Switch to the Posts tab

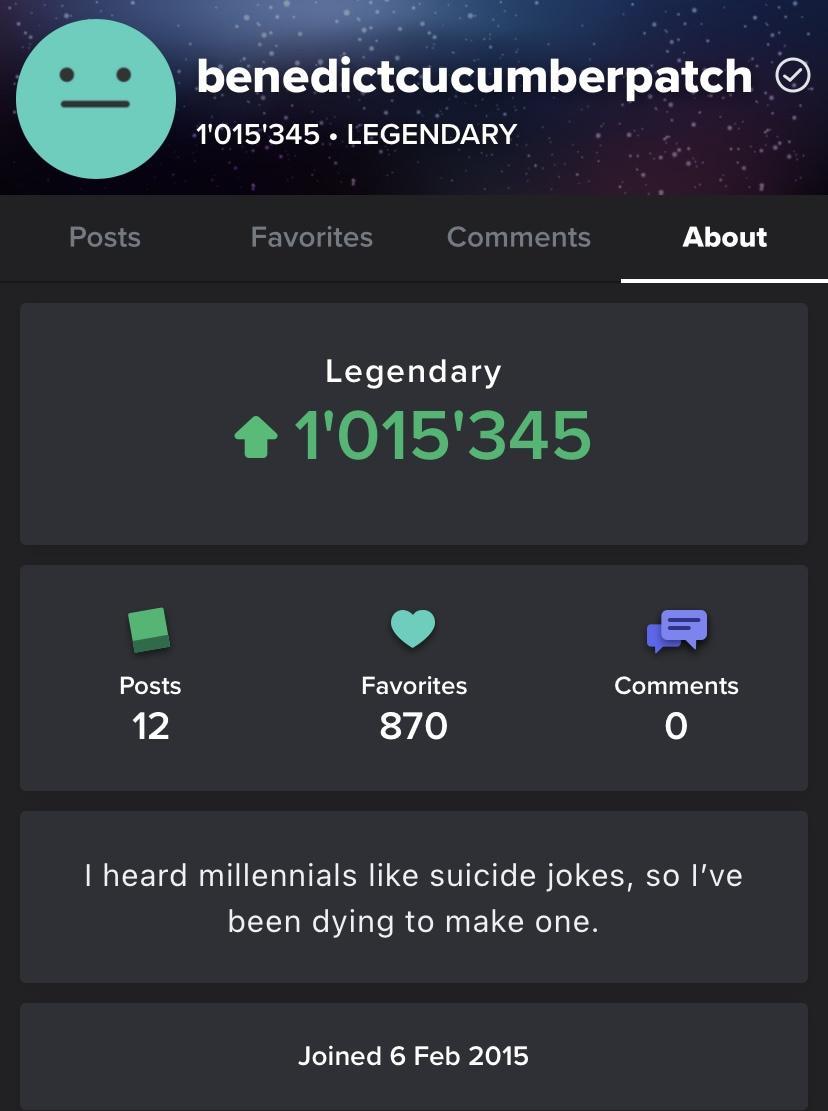click(x=104, y=237)
